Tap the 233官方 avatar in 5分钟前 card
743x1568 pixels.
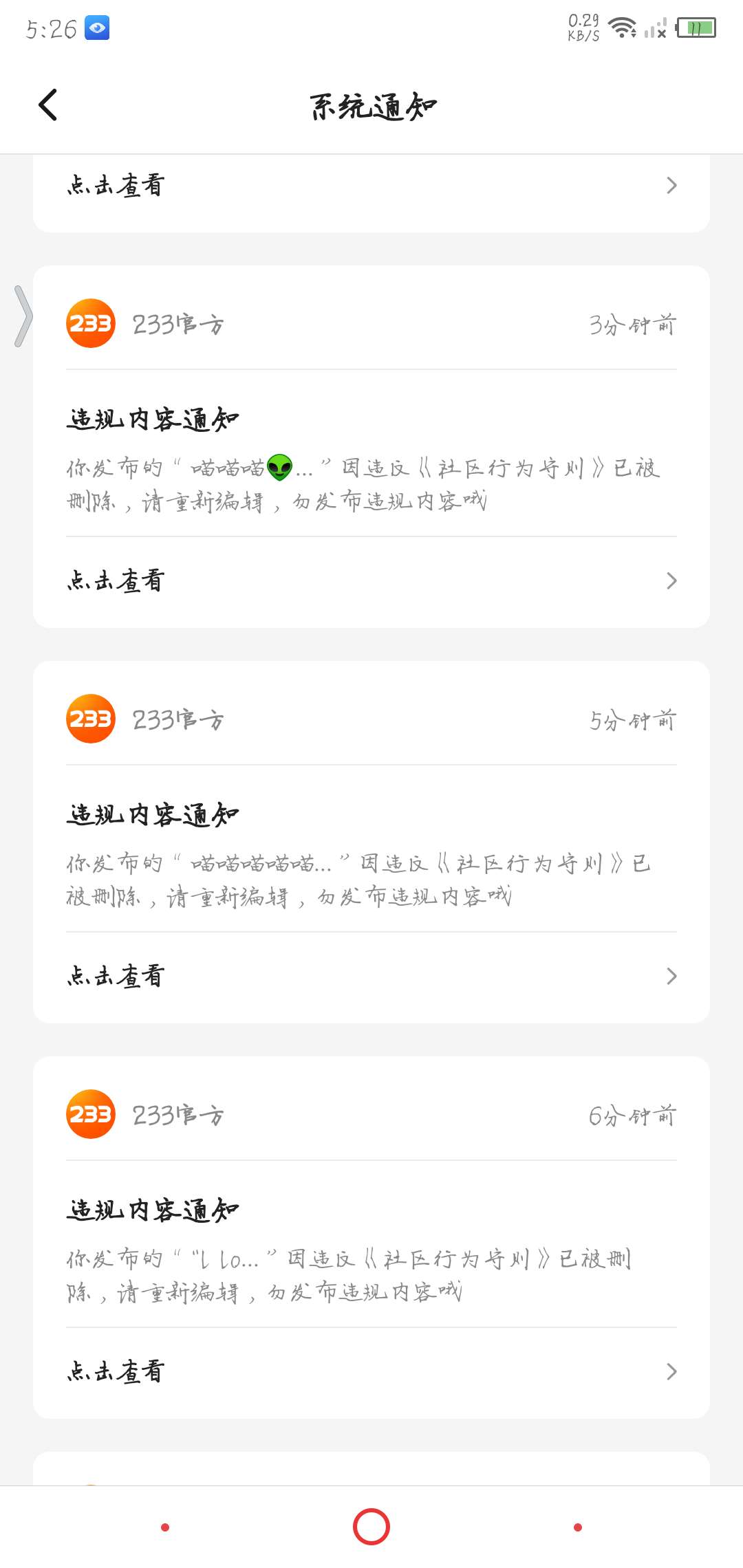(90, 719)
